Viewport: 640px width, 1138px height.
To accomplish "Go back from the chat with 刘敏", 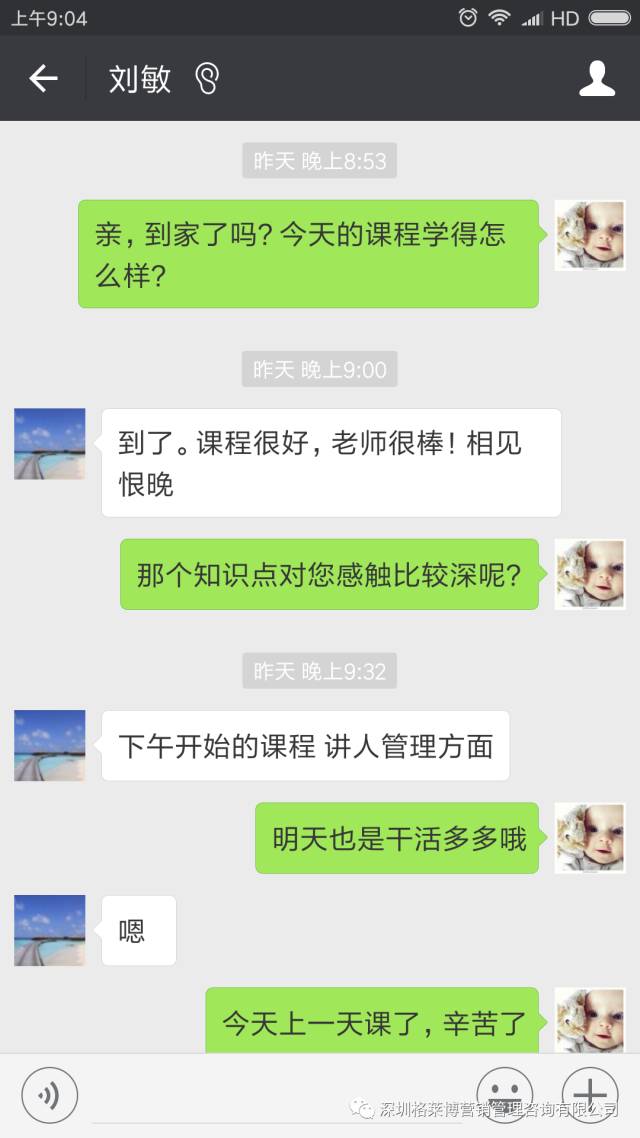I will (x=43, y=79).
